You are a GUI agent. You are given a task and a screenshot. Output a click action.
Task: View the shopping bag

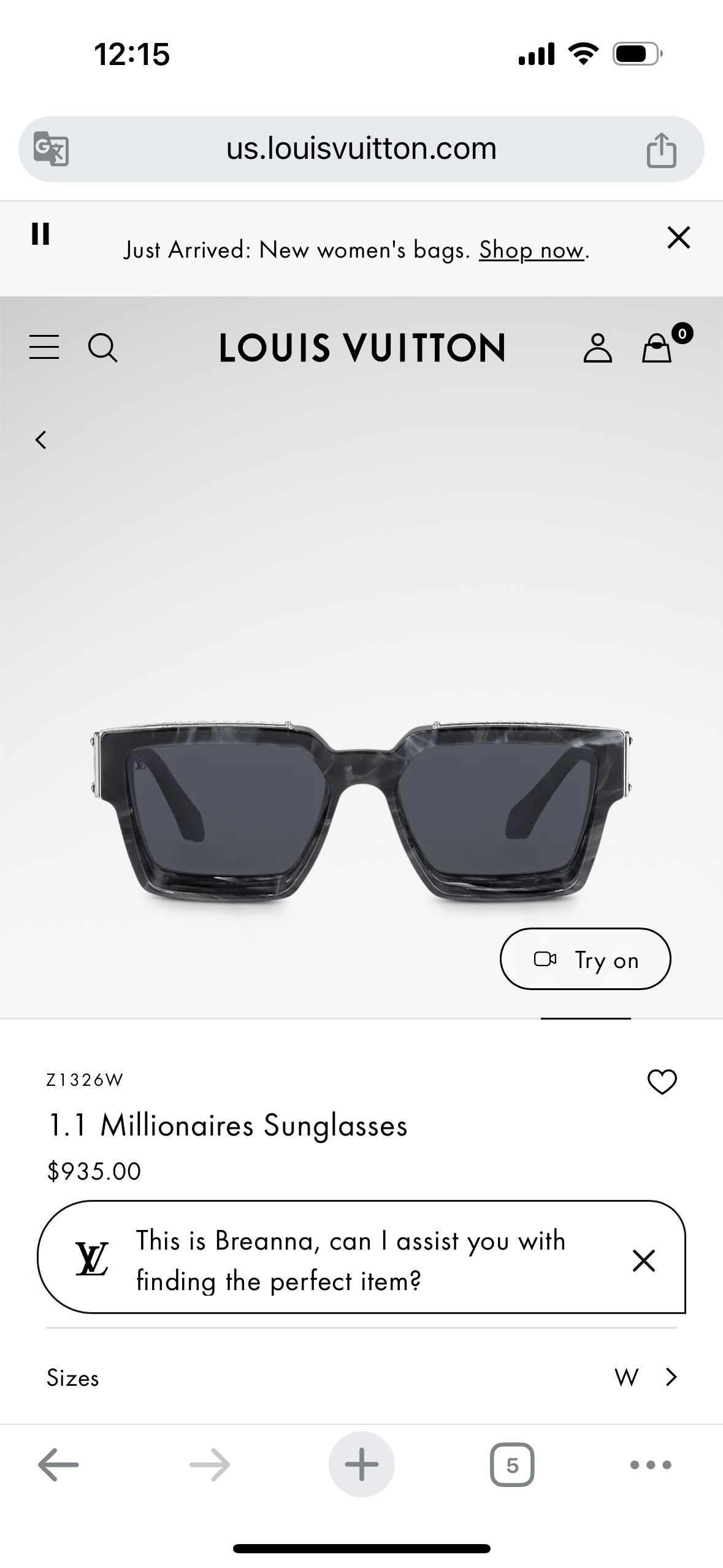pos(657,347)
